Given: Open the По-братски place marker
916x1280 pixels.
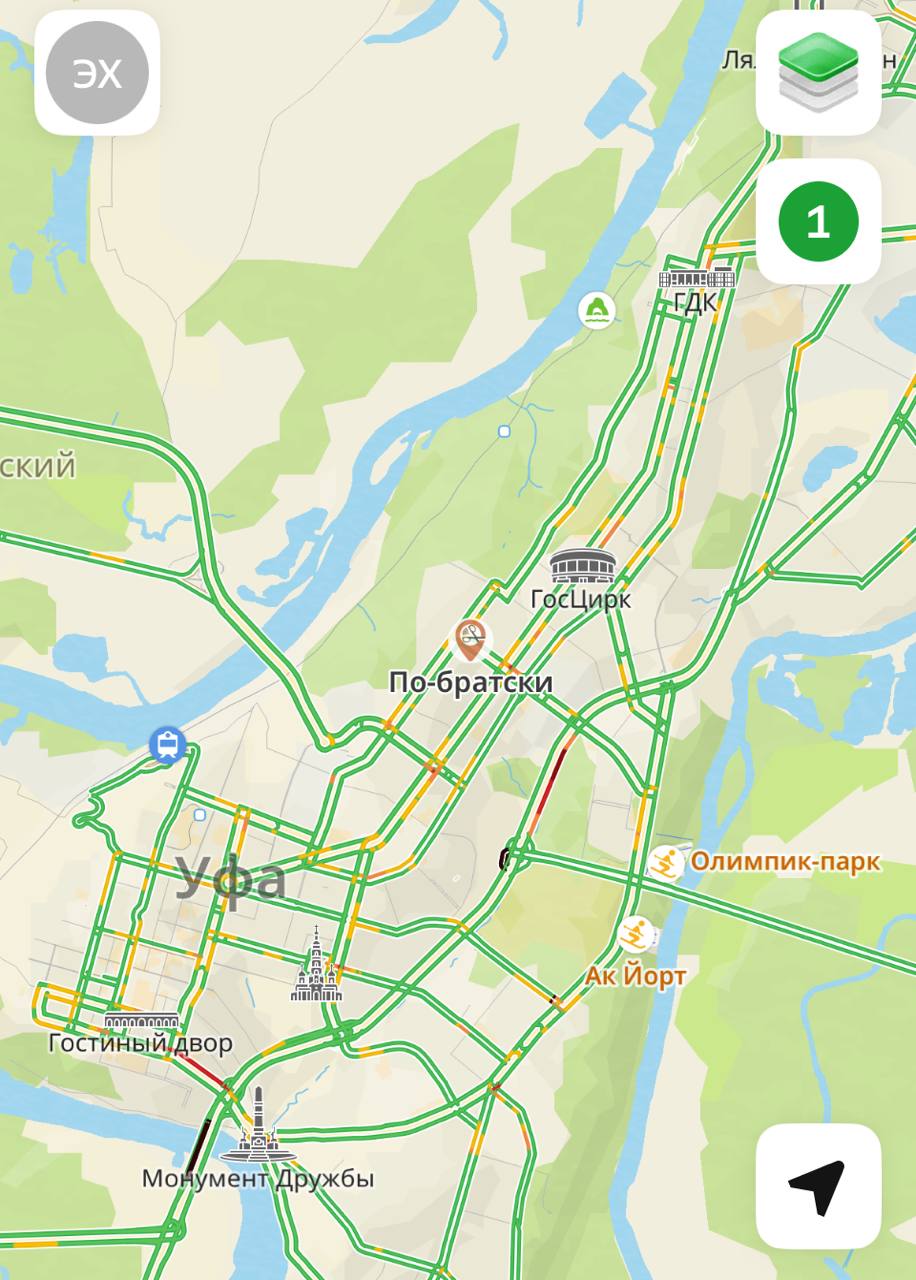Looking at the screenshot, I should point(470,637).
